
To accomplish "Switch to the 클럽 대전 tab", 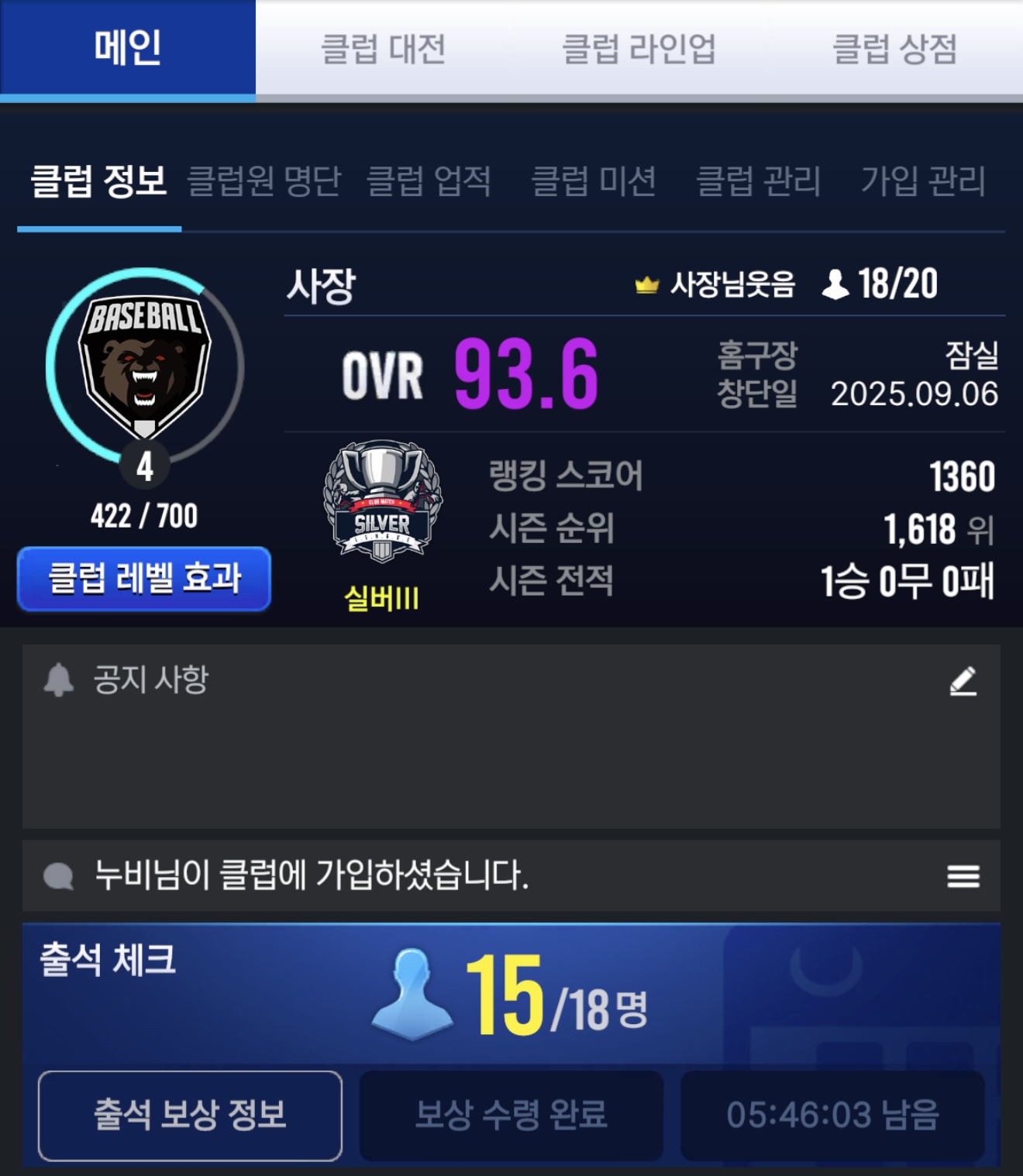I will coord(383,50).
